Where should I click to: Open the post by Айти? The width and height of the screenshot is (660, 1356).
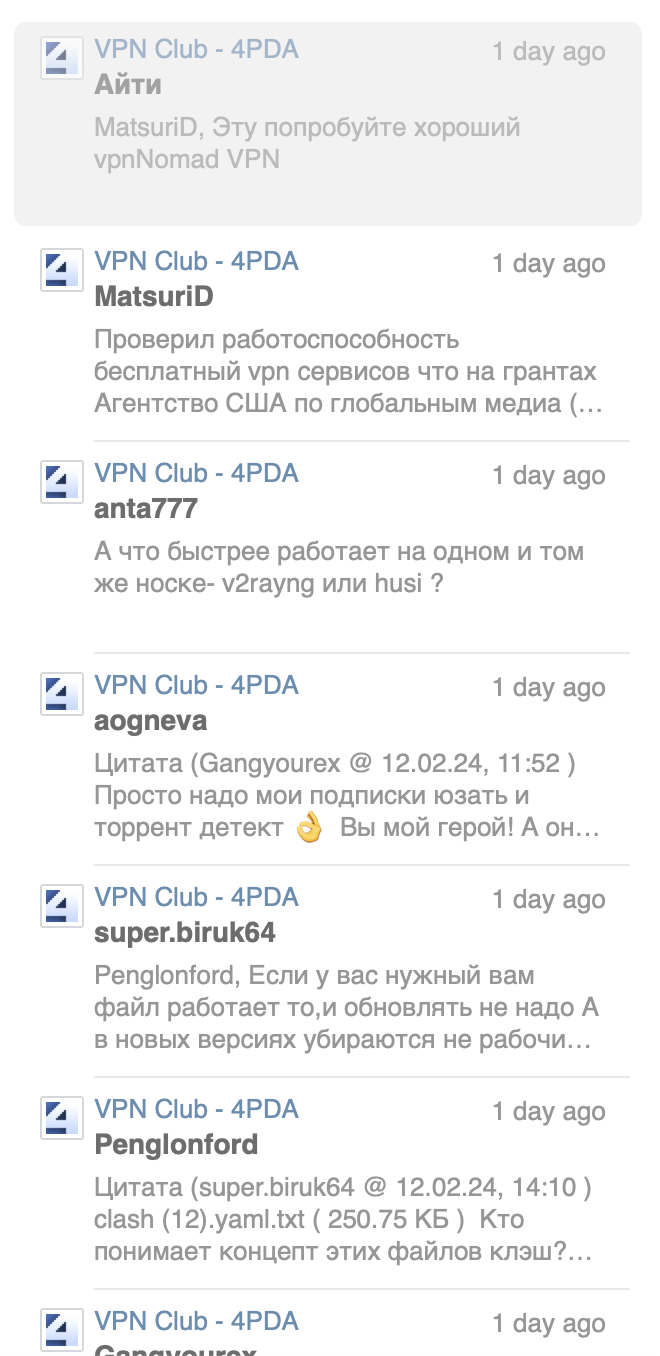click(328, 124)
